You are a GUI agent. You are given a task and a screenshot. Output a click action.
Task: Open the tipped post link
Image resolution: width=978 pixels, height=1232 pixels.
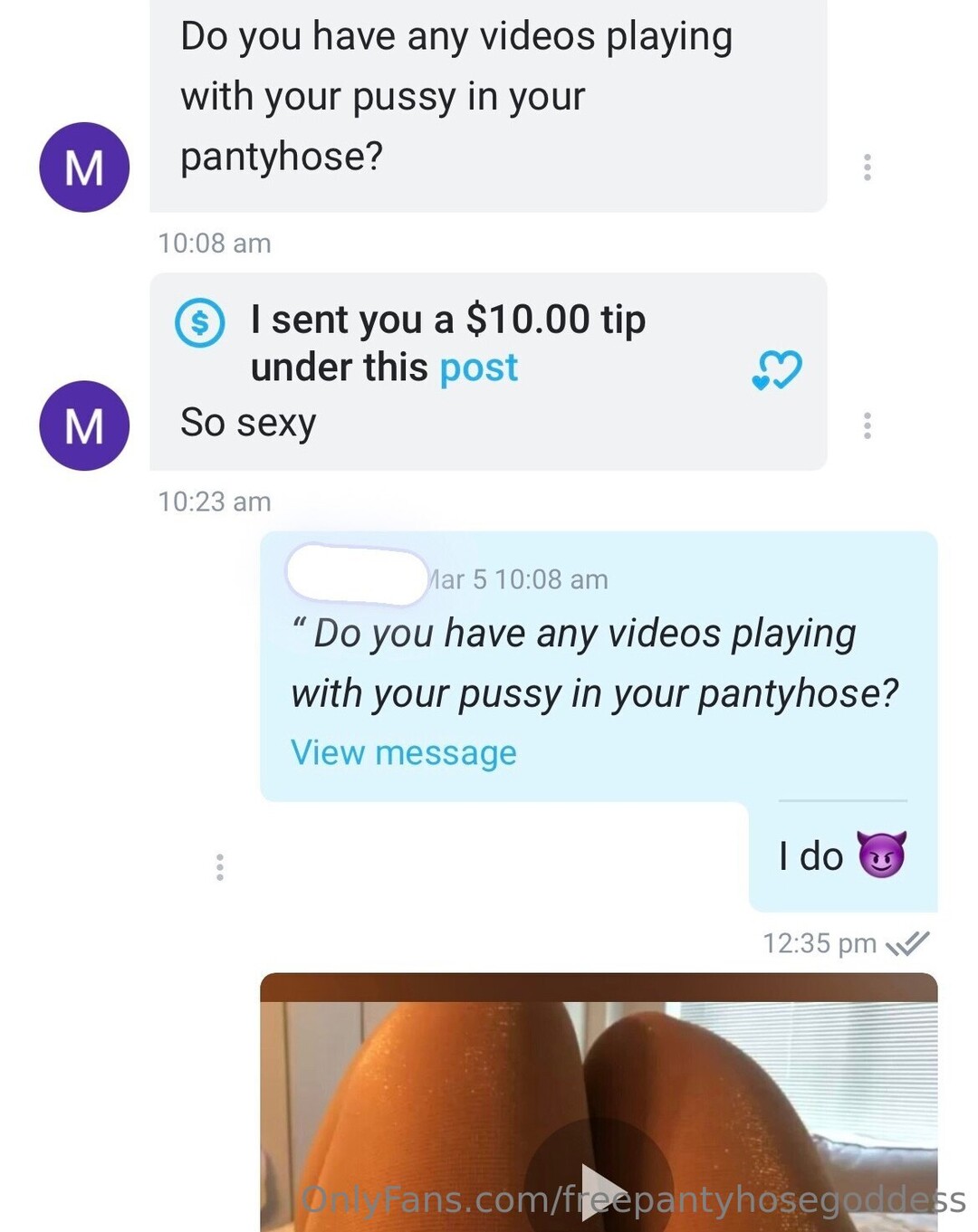(478, 368)
